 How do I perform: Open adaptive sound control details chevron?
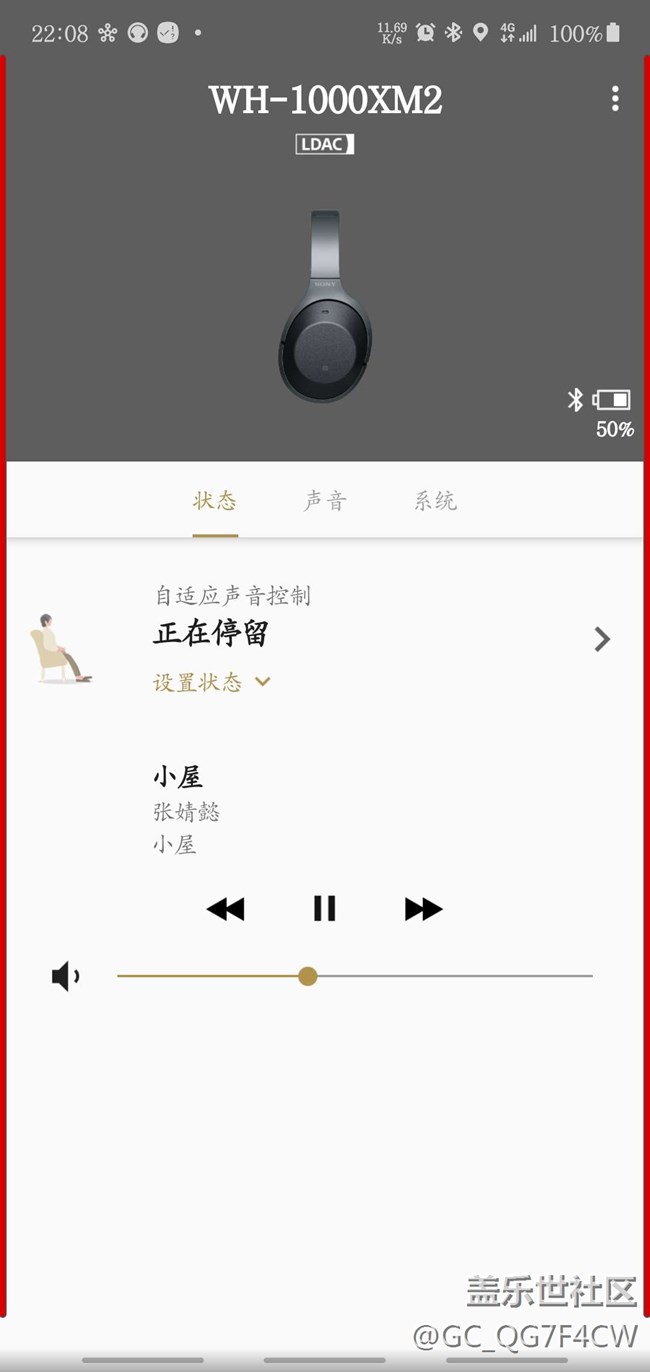click(601, 639)
